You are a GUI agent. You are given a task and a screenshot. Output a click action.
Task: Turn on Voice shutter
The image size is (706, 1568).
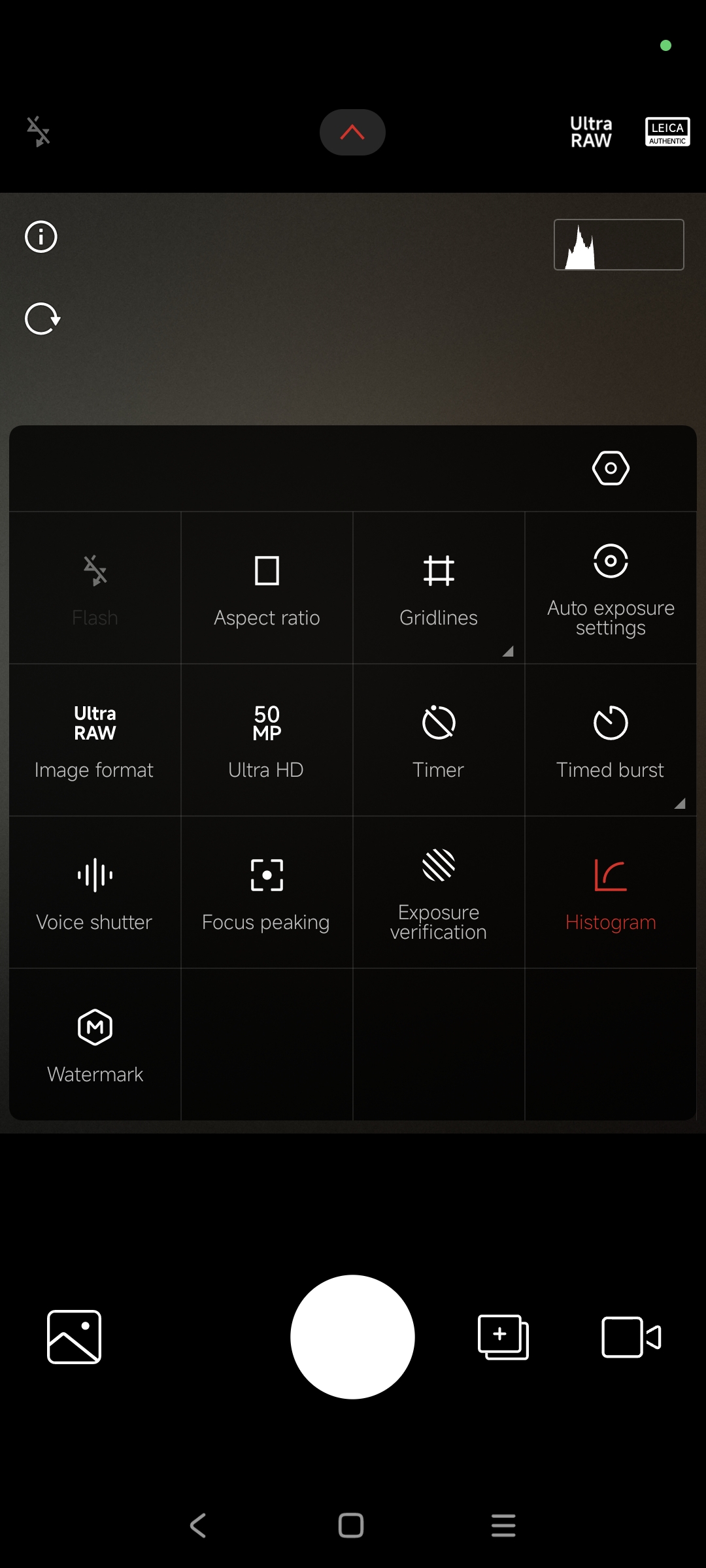coord(95,892)
